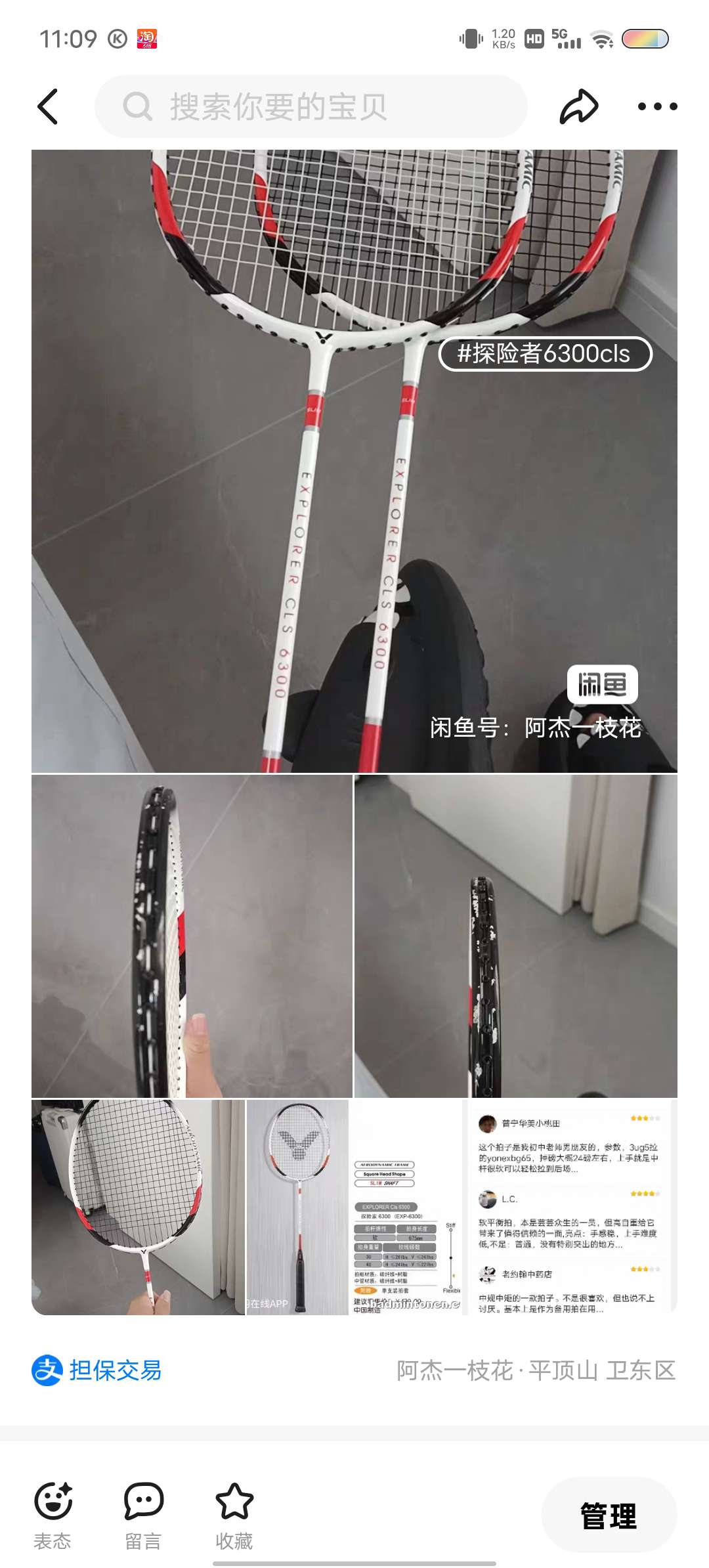Image resolution: width=709 pixels, height=1568 pixels.
Task: Go back to the previous page
Action: [x=48, y=106]
